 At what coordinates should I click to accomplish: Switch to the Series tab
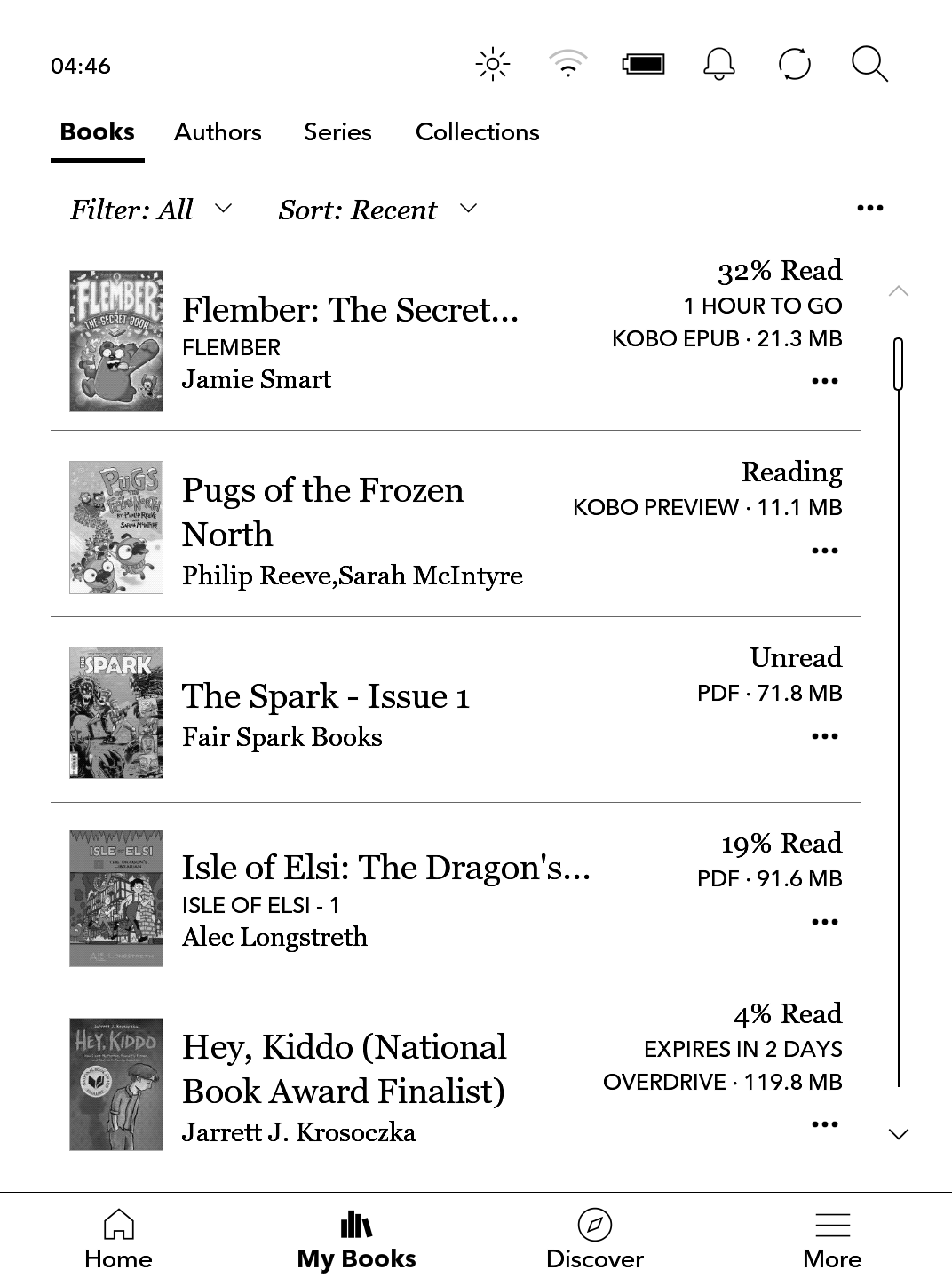coord(337,132)
